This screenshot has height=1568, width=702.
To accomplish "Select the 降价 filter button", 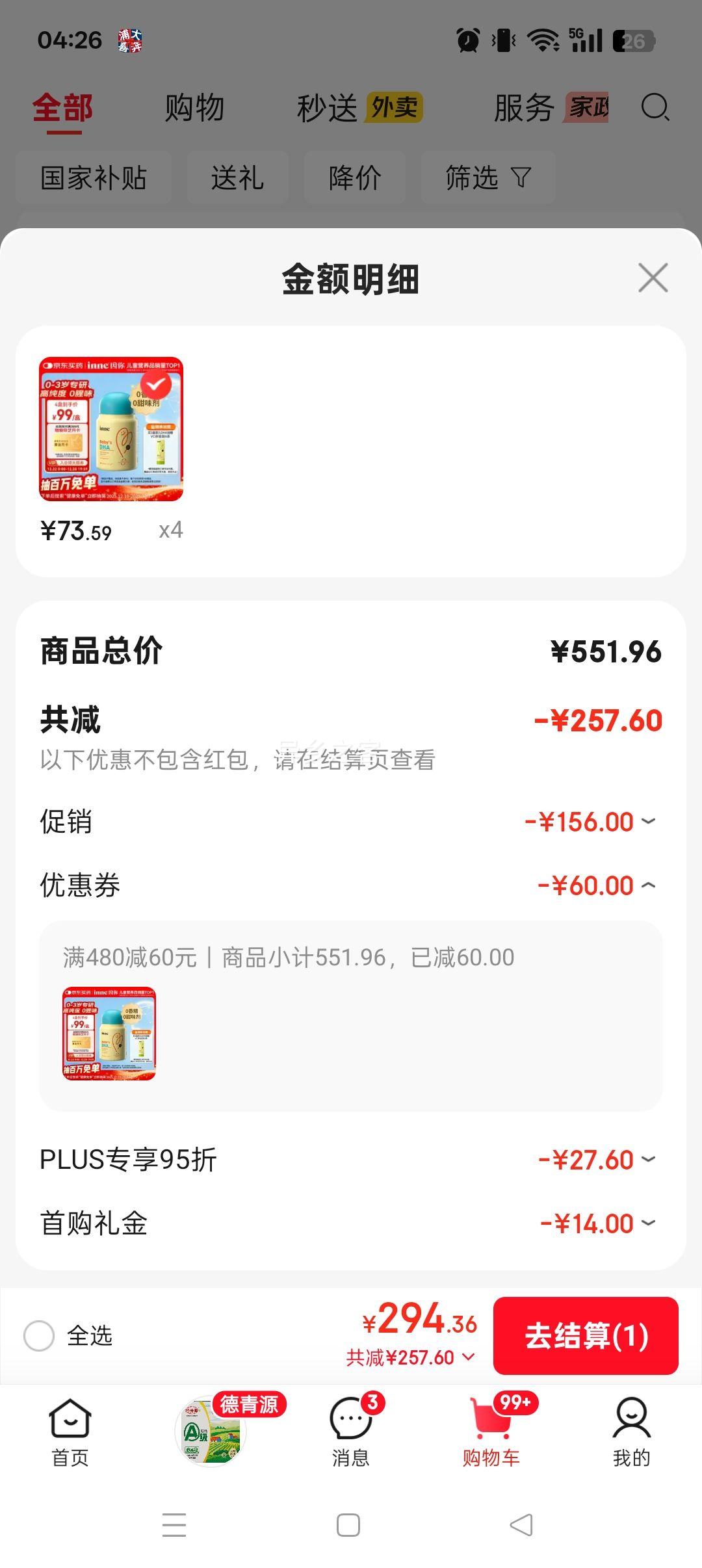I will 354,177.
